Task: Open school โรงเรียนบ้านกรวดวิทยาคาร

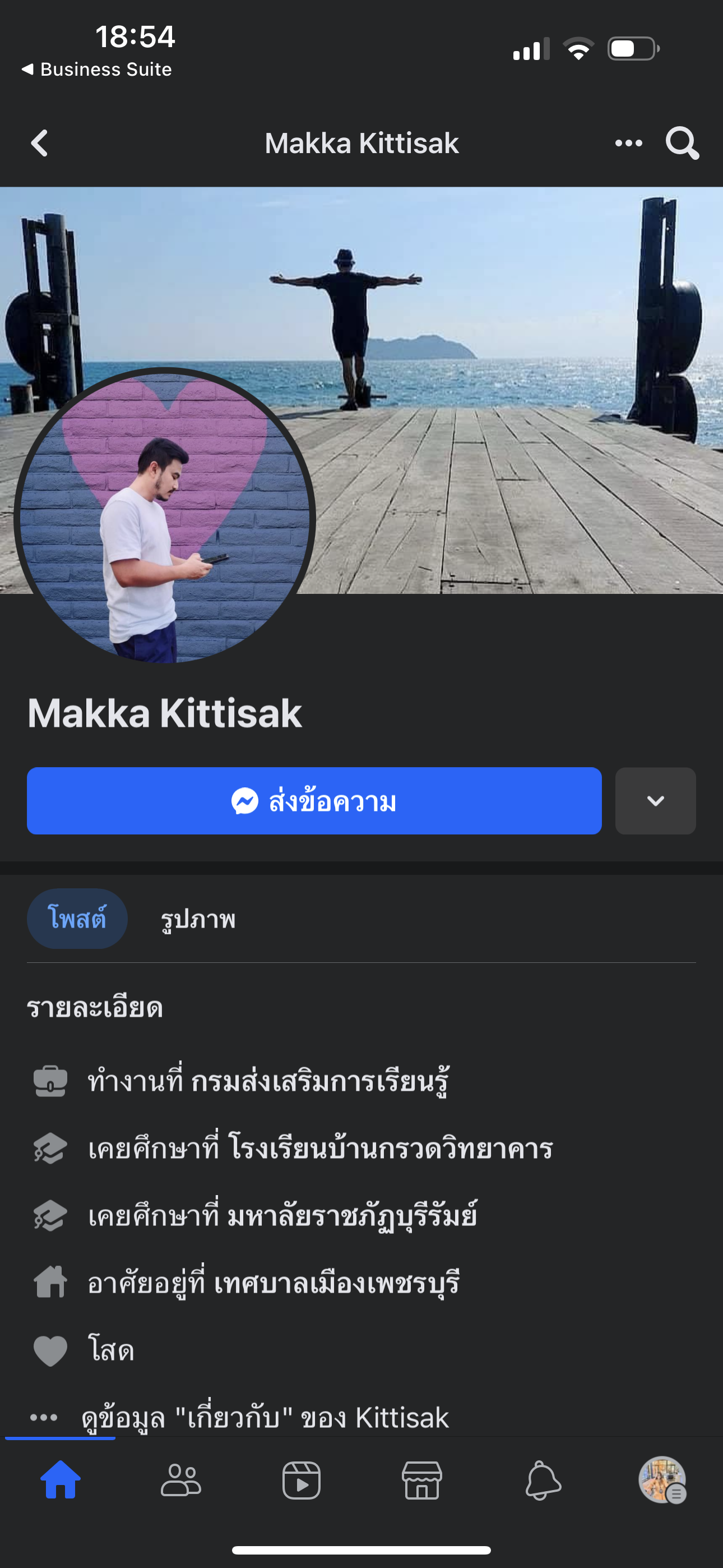Action: (x=390, y=1149)
